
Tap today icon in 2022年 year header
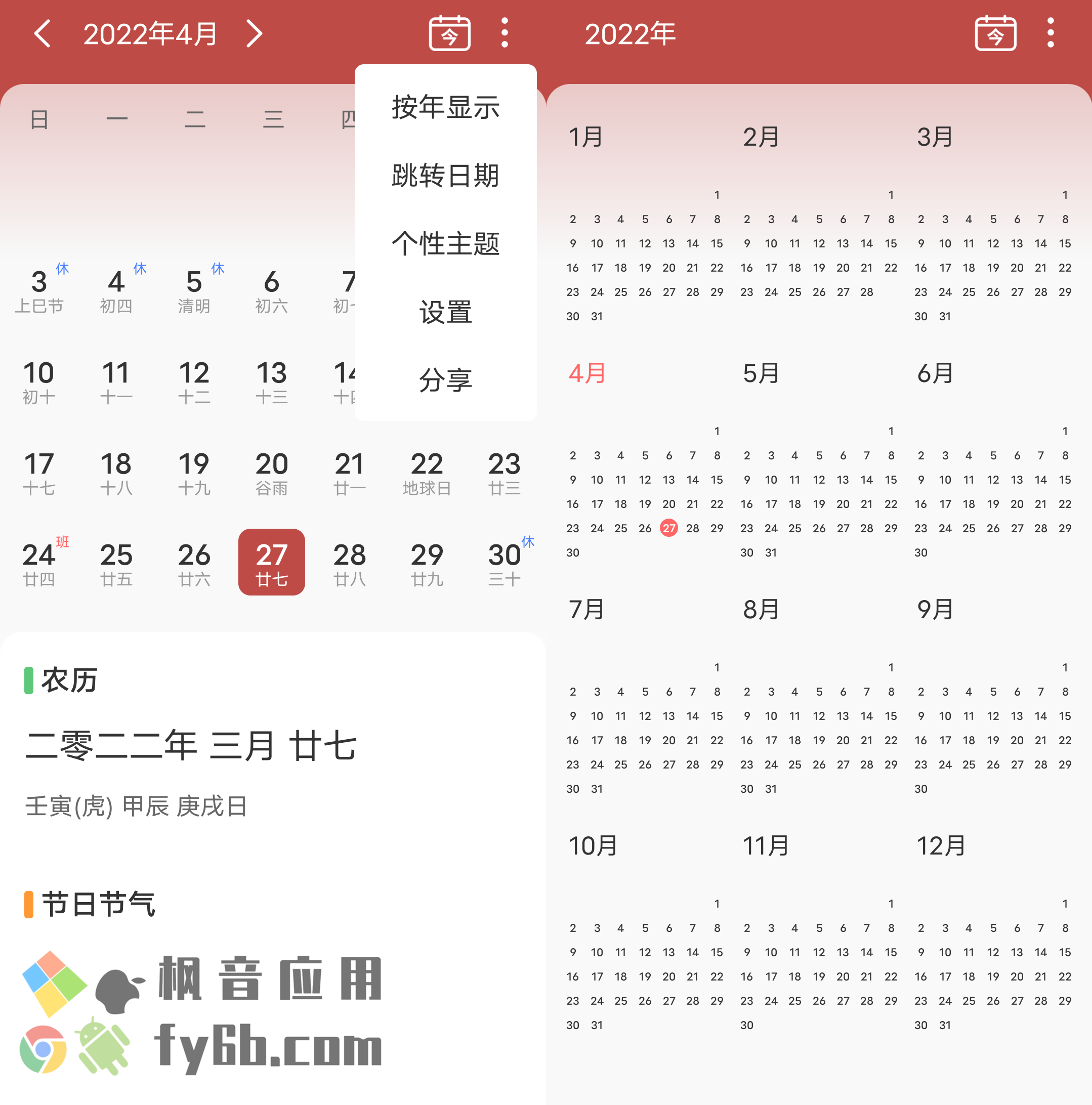click(995, 34)
